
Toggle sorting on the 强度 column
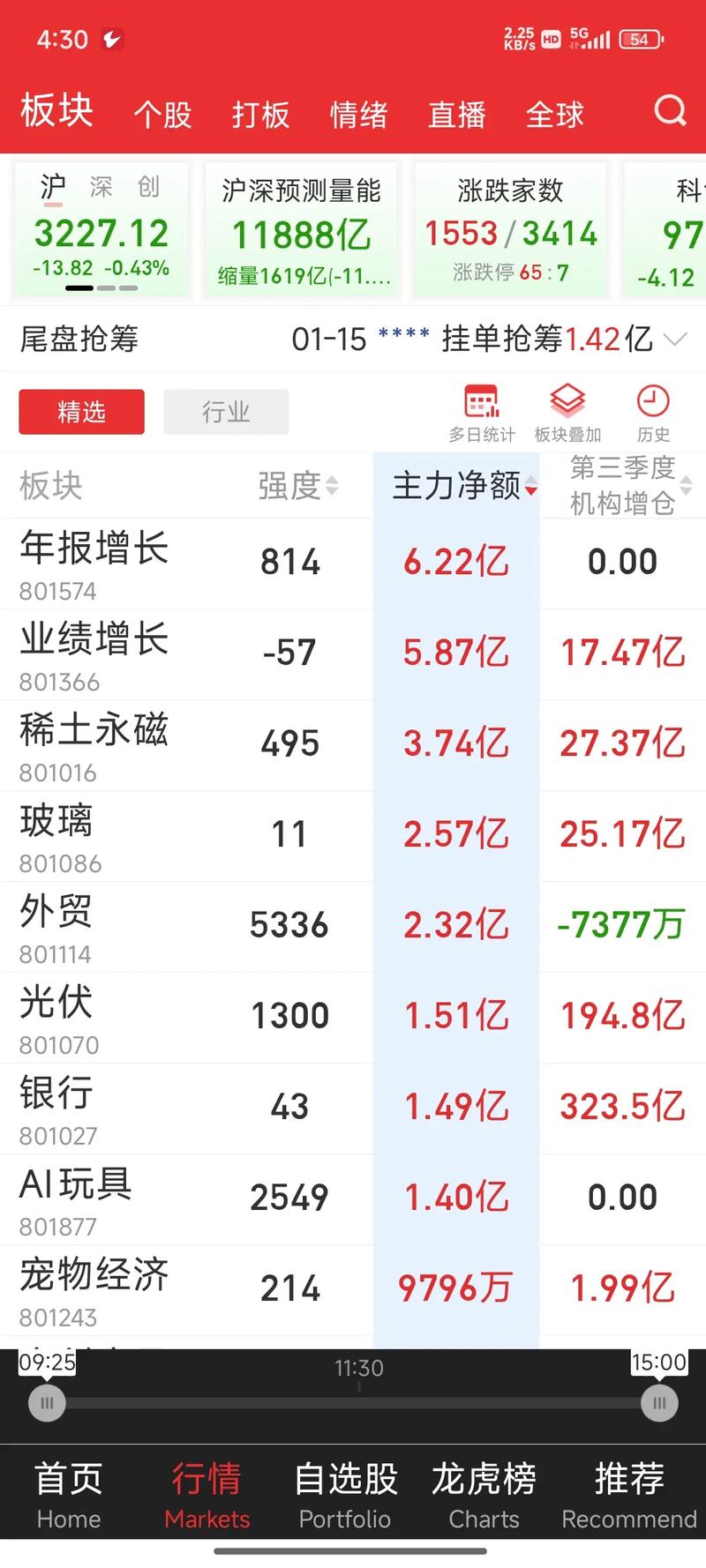point(333,486)
